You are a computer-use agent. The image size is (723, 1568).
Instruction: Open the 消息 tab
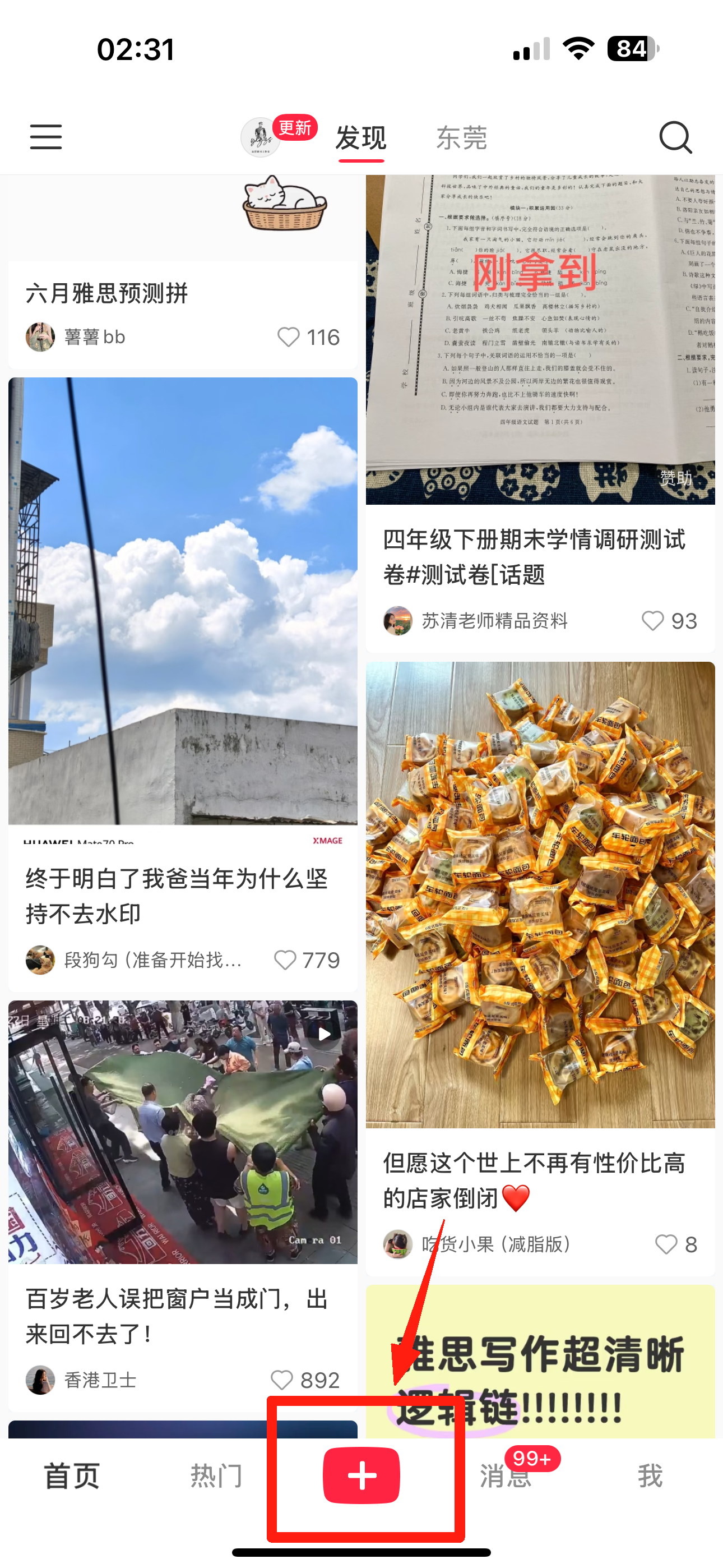coord(506,1475)
